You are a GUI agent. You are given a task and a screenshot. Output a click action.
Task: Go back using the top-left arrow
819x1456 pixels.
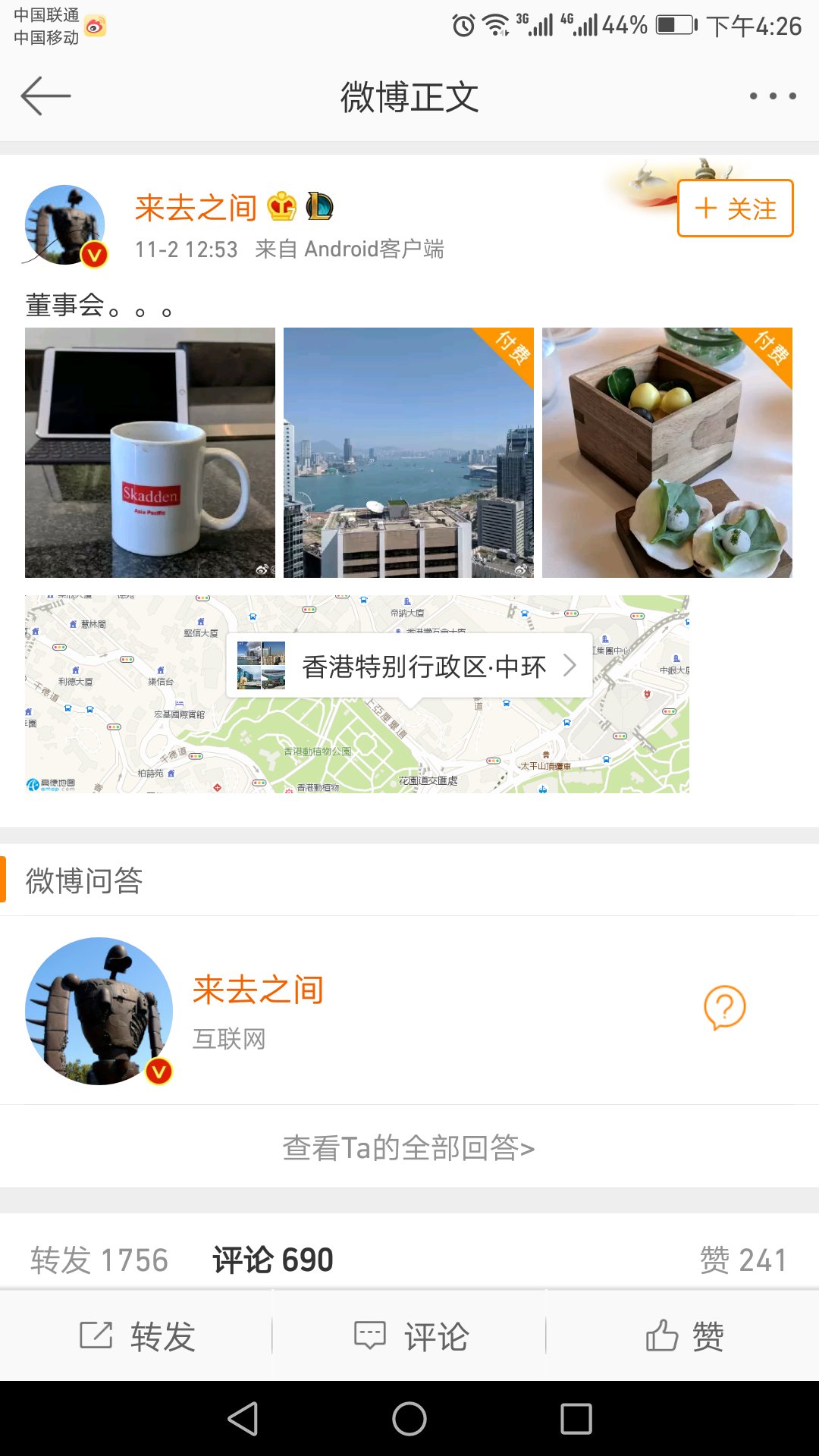pos(46,96)
